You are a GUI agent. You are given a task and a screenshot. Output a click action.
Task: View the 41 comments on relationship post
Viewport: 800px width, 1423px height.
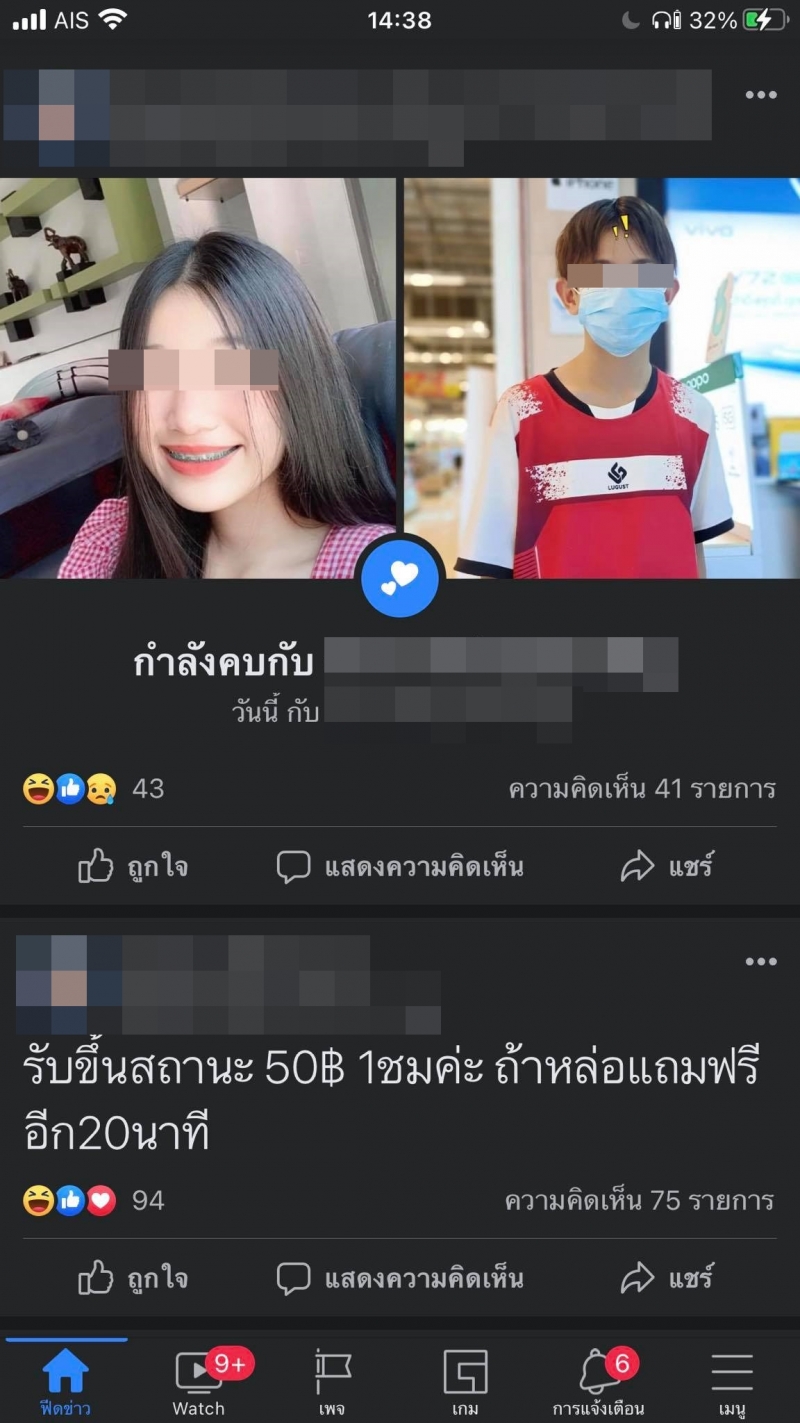pyautogui.click(x=642, y=789)
